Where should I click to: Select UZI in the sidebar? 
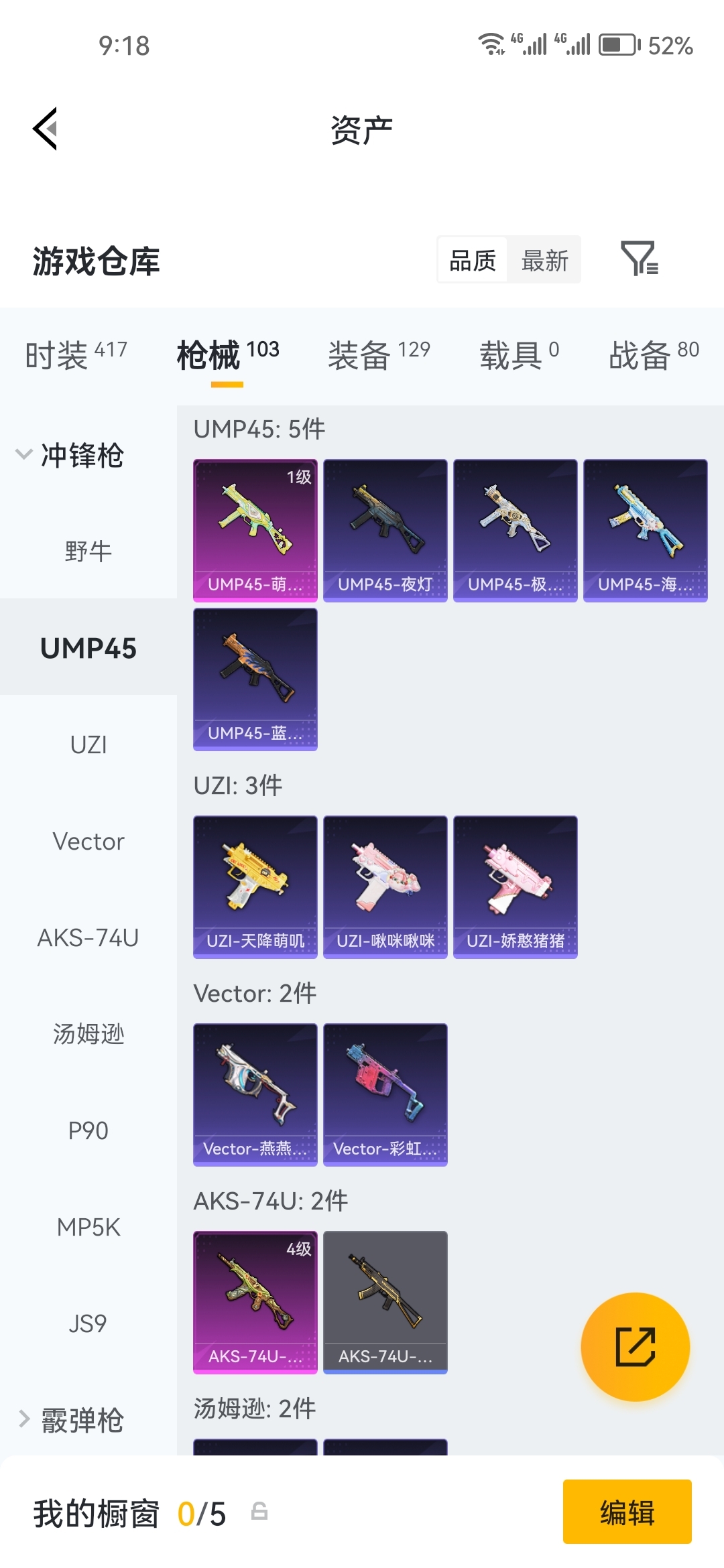click(x=88, y=744)
